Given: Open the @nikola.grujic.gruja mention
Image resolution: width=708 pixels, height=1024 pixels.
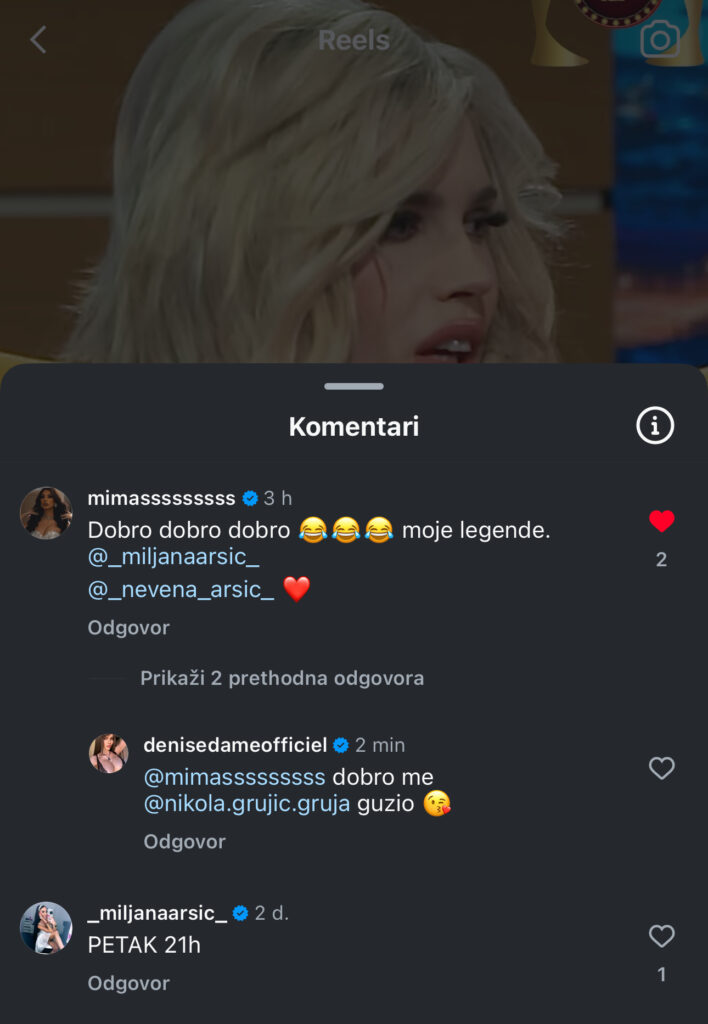Looking at the screenshot, I should (247, 805).
